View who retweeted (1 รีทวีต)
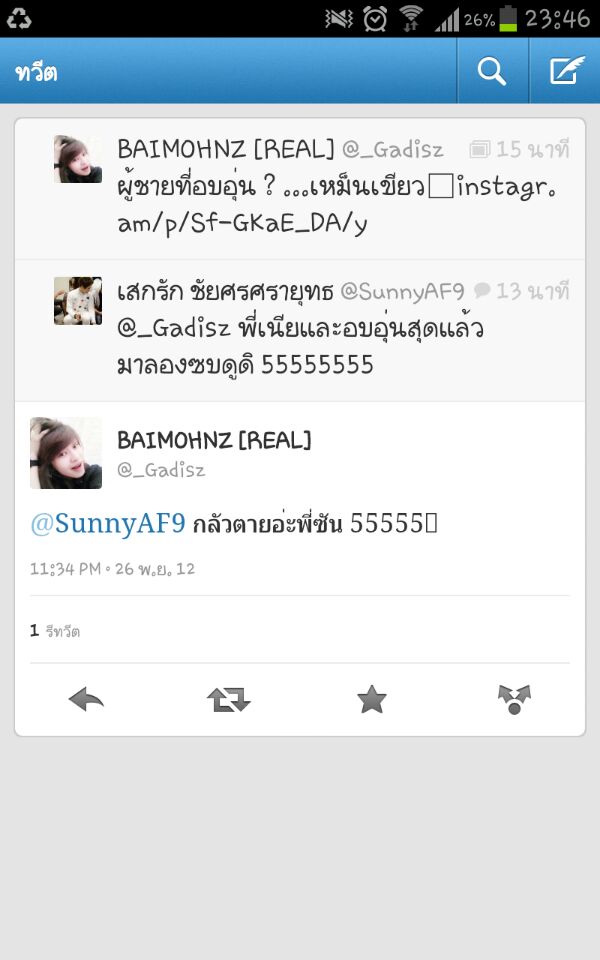Image resolution: width=600 pixels, height=960 pixels. click(56, 631)
